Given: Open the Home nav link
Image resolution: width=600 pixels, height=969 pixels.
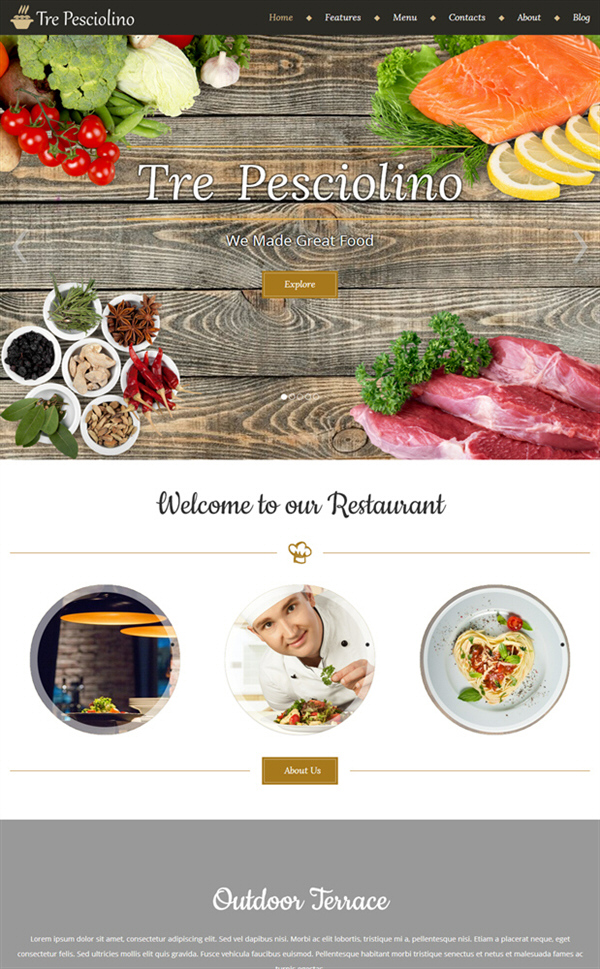Looking at the screenshot, I should point(281,17).
